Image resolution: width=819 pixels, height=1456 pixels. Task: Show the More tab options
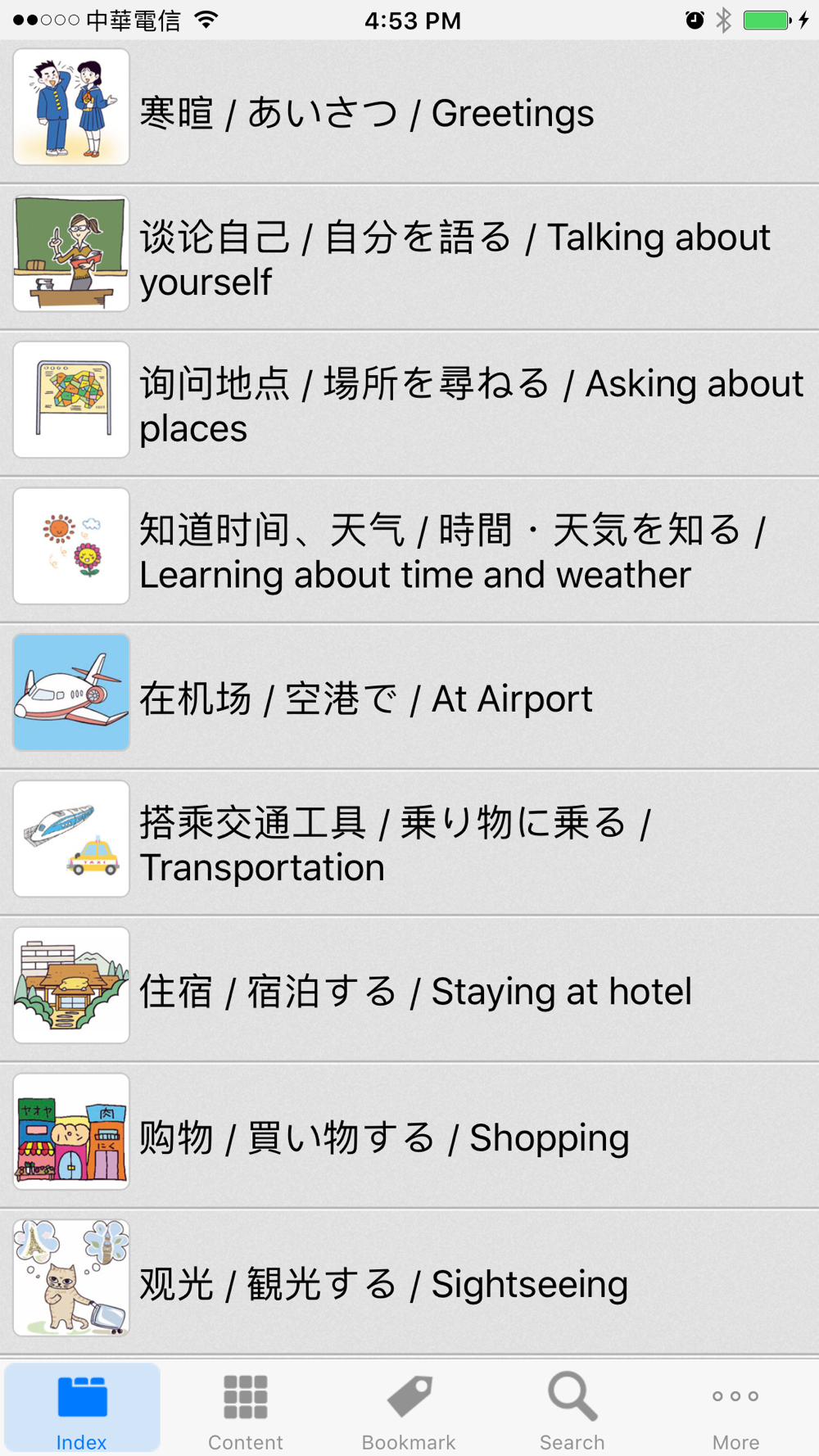tap(735, 1410)
